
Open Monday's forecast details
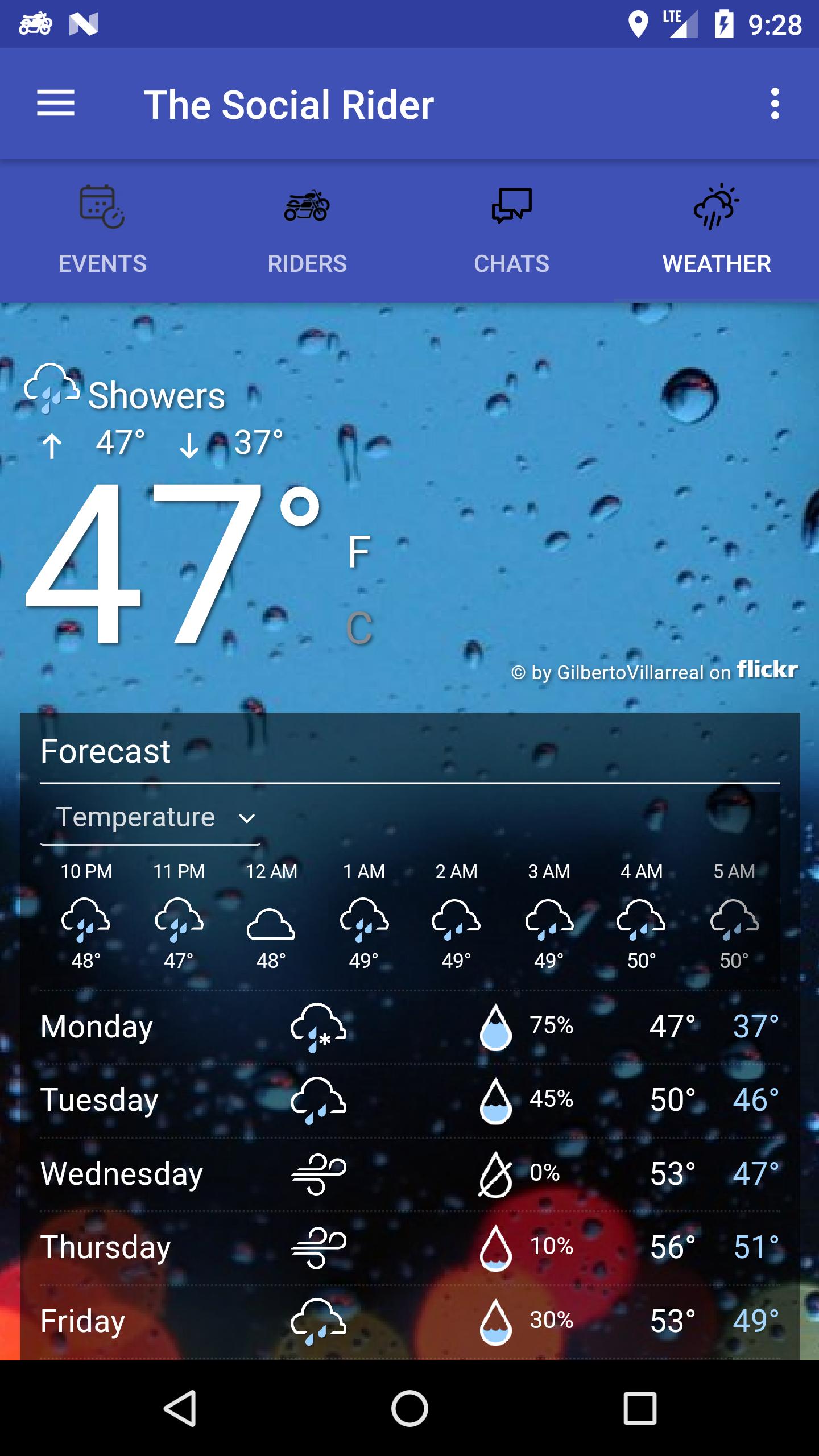click(409, 1027)
